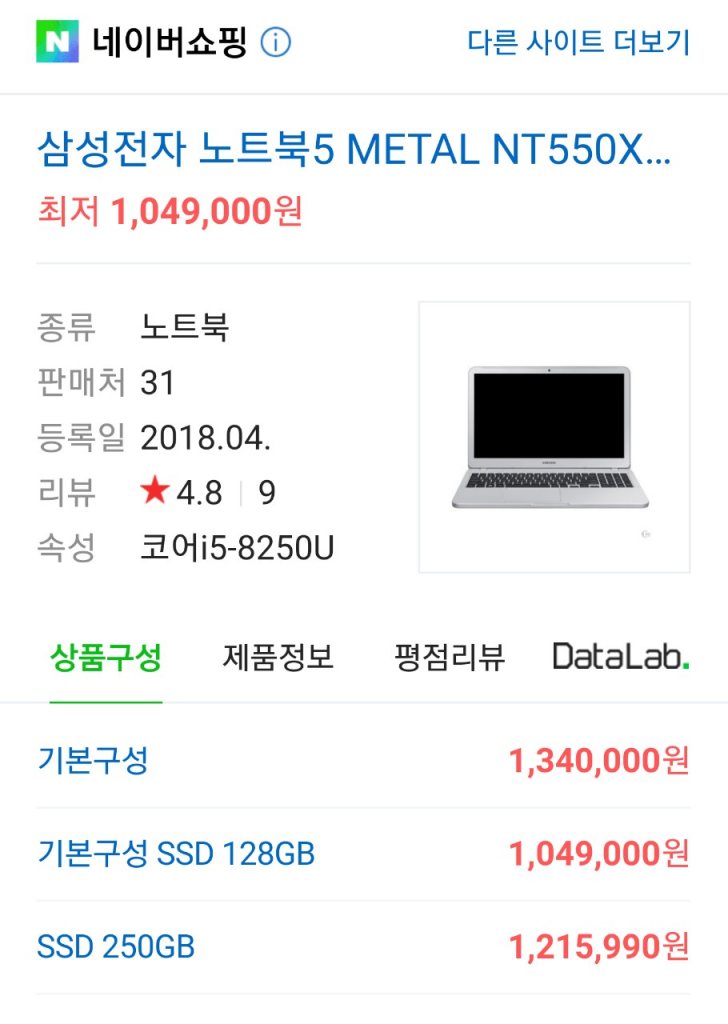Screen dimensions: 728x1024
Task: Switch to the 상품구성 tab
Action: coord(106,657)
